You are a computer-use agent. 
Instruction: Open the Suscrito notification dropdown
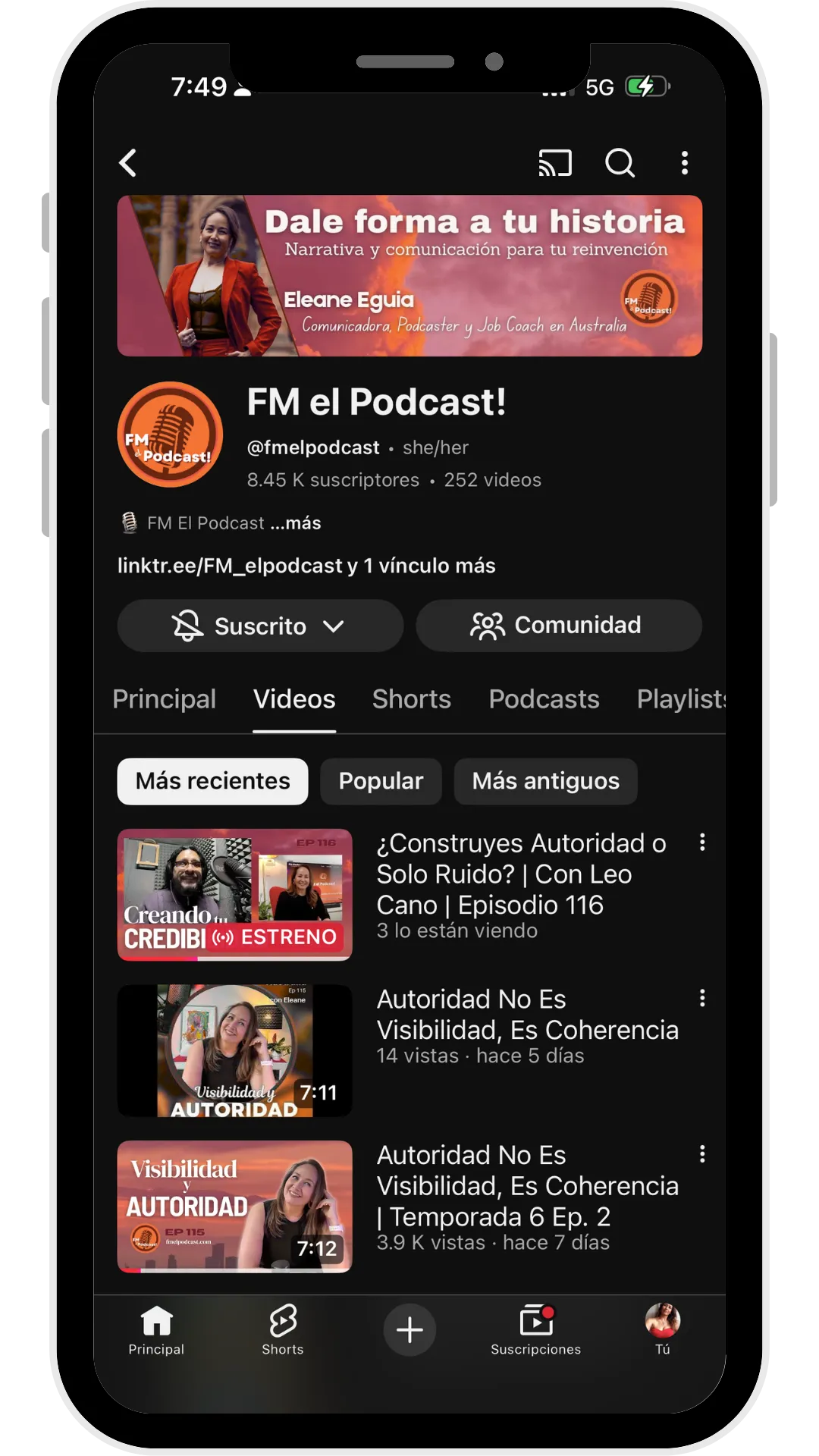[x=259, y=626]
